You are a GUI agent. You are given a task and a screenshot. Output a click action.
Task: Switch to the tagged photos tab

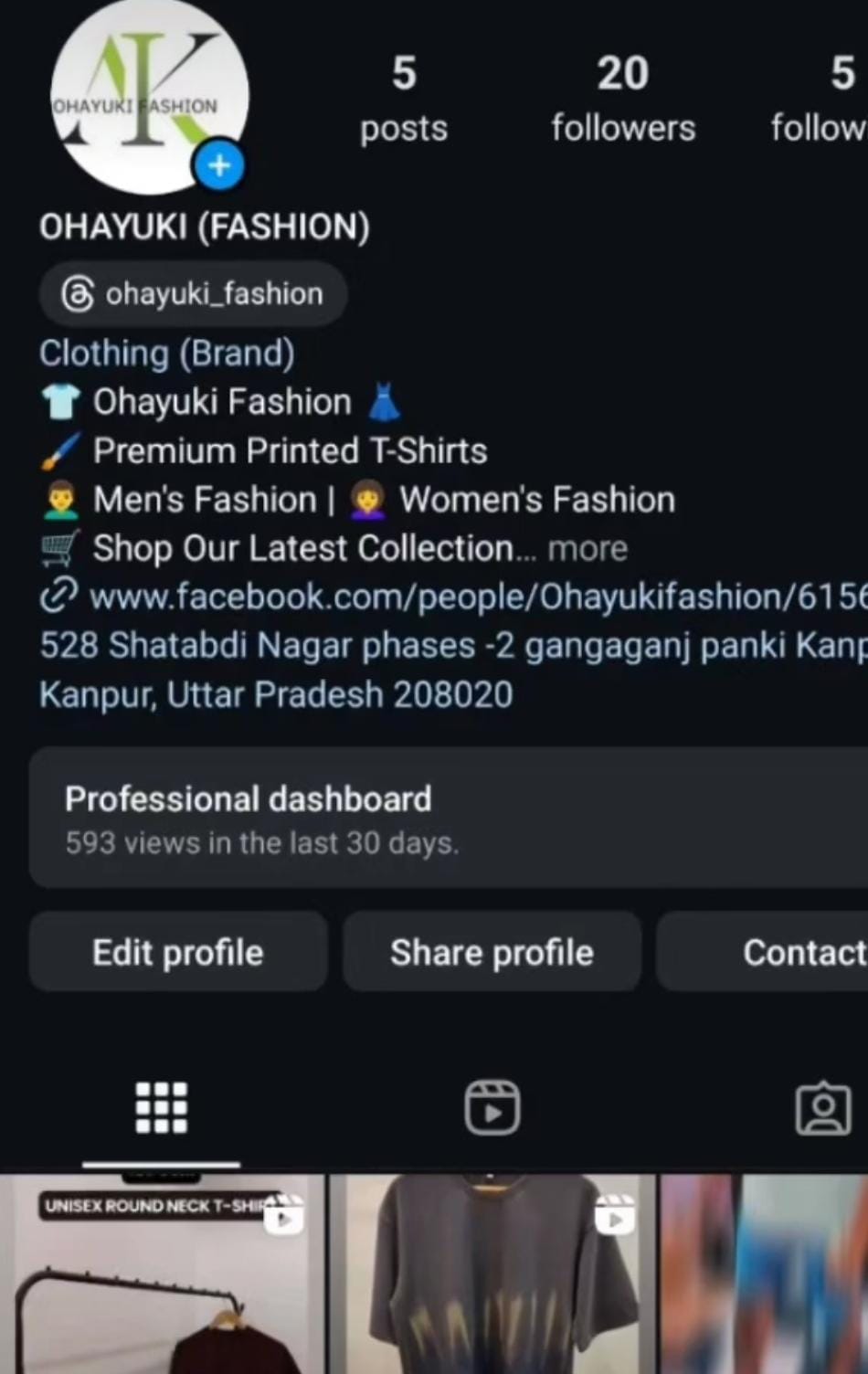coord(822,1108)
